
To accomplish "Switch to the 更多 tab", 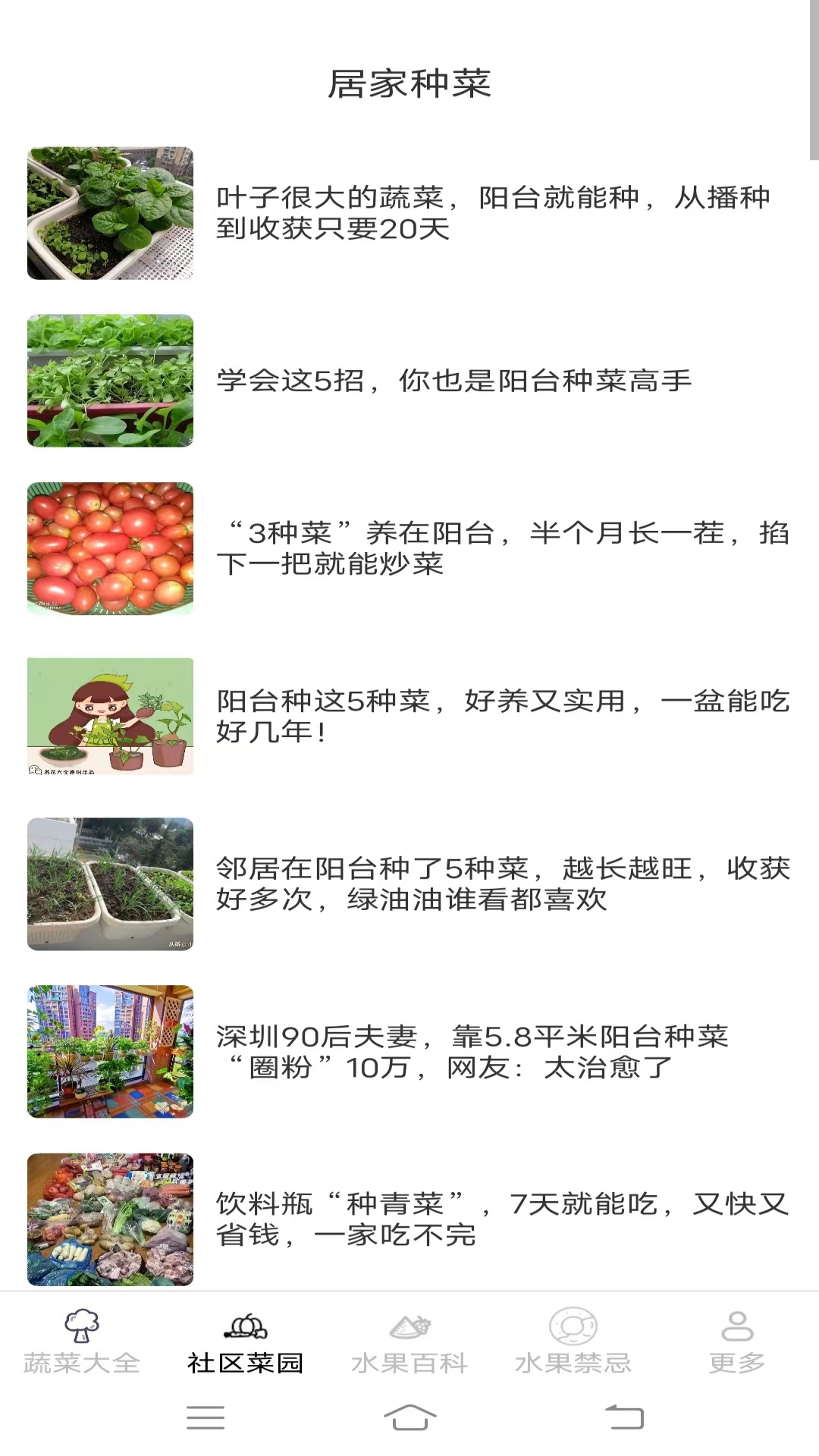I will pos(736,1344).
